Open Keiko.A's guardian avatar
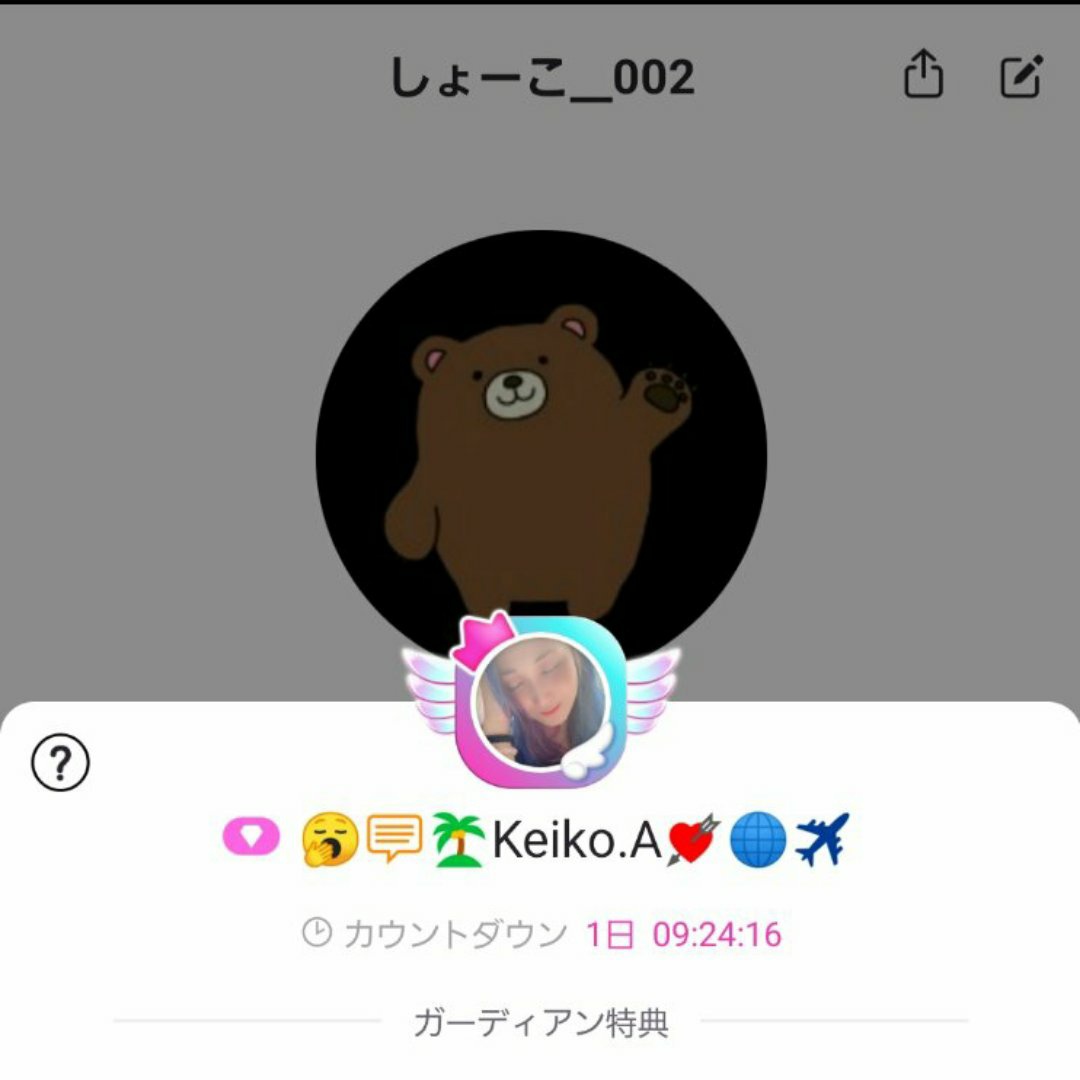Viewport: 1080px width, 1080px height. pos(541,701)
